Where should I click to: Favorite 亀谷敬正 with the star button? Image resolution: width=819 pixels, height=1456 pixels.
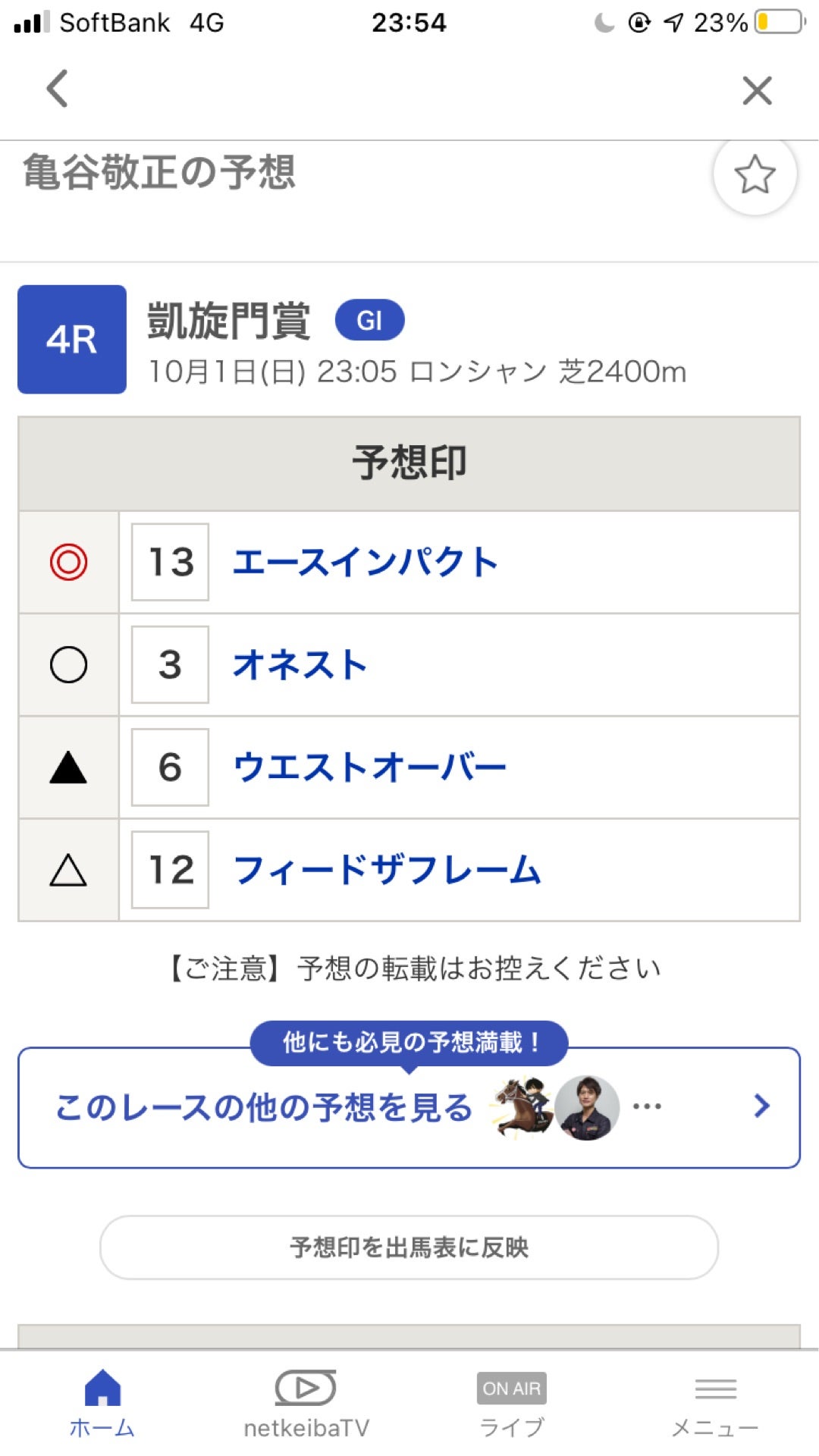click(755, 174)
